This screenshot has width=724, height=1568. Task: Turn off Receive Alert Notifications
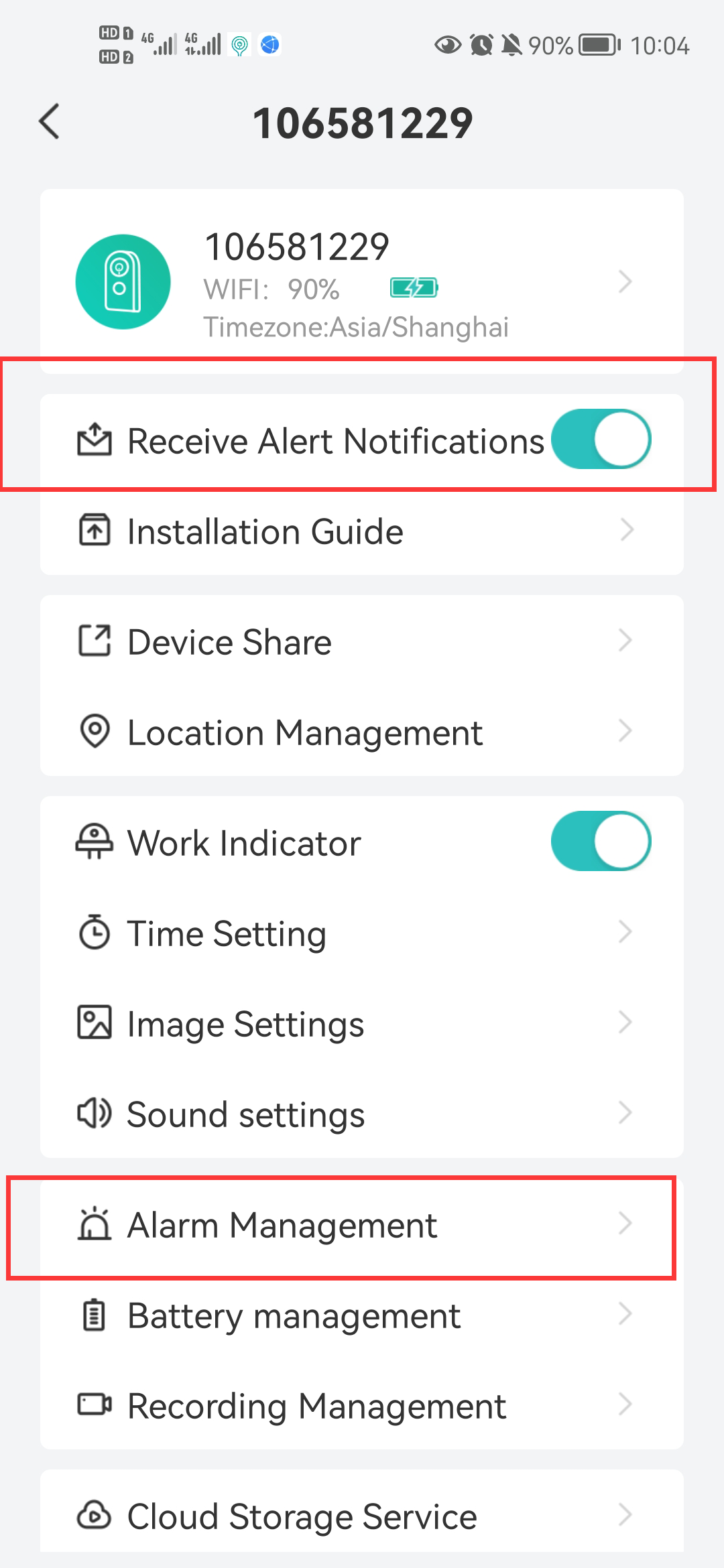[601, 440]
